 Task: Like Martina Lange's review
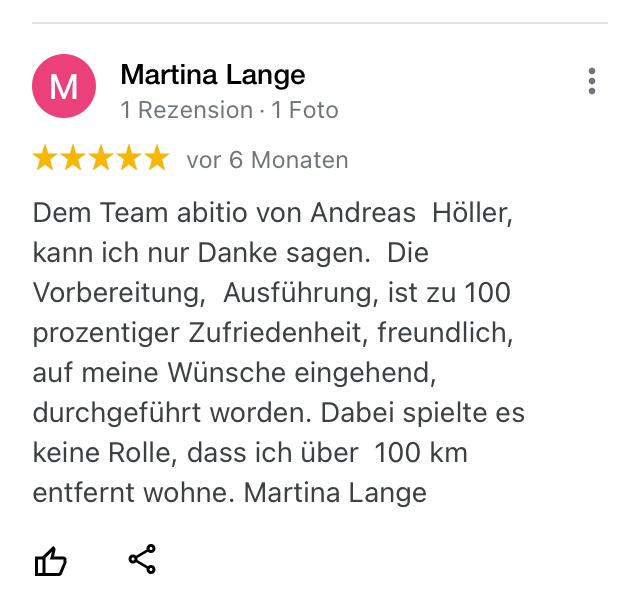point(50,561)
